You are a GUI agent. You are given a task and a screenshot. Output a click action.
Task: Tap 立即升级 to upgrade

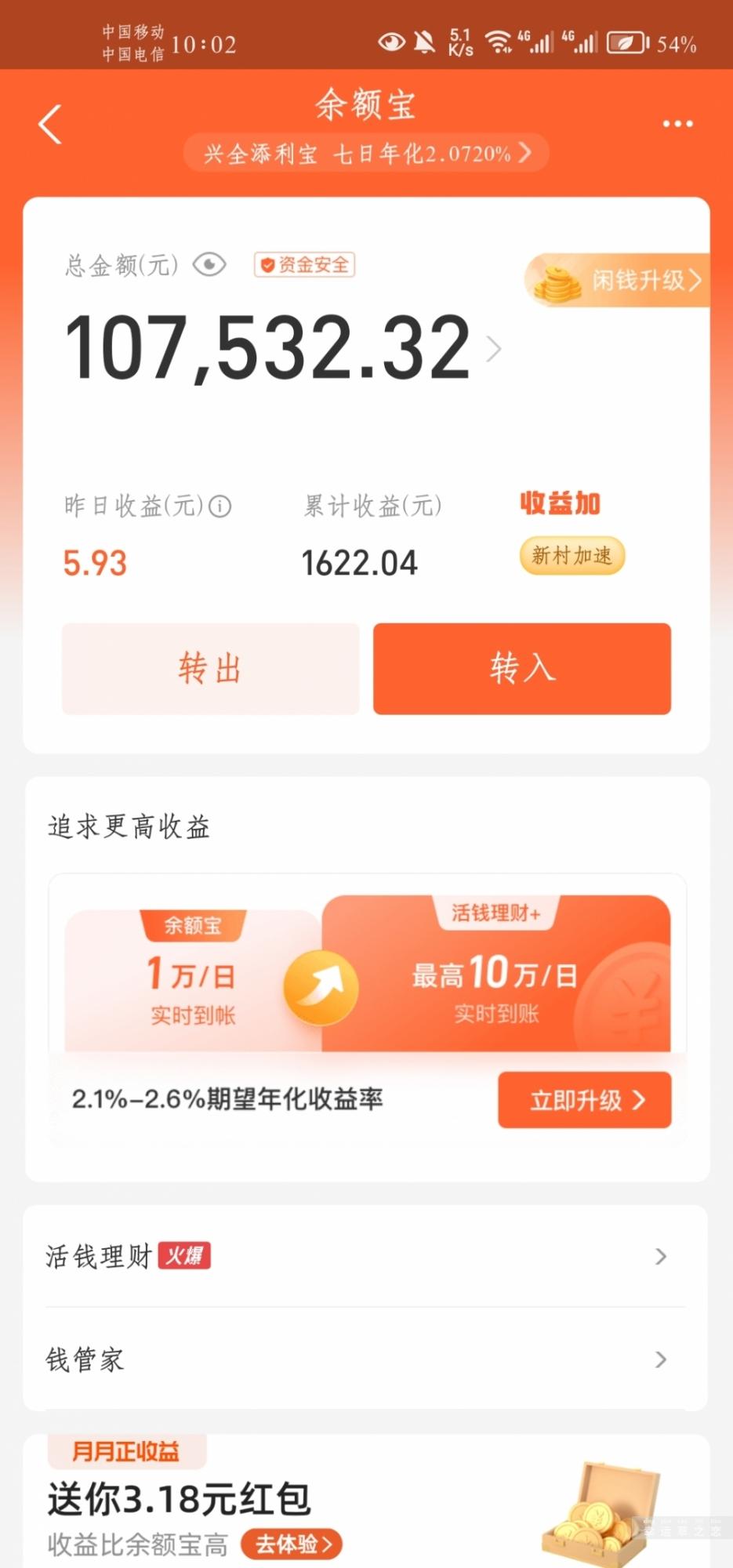(x=585, y=1100)
